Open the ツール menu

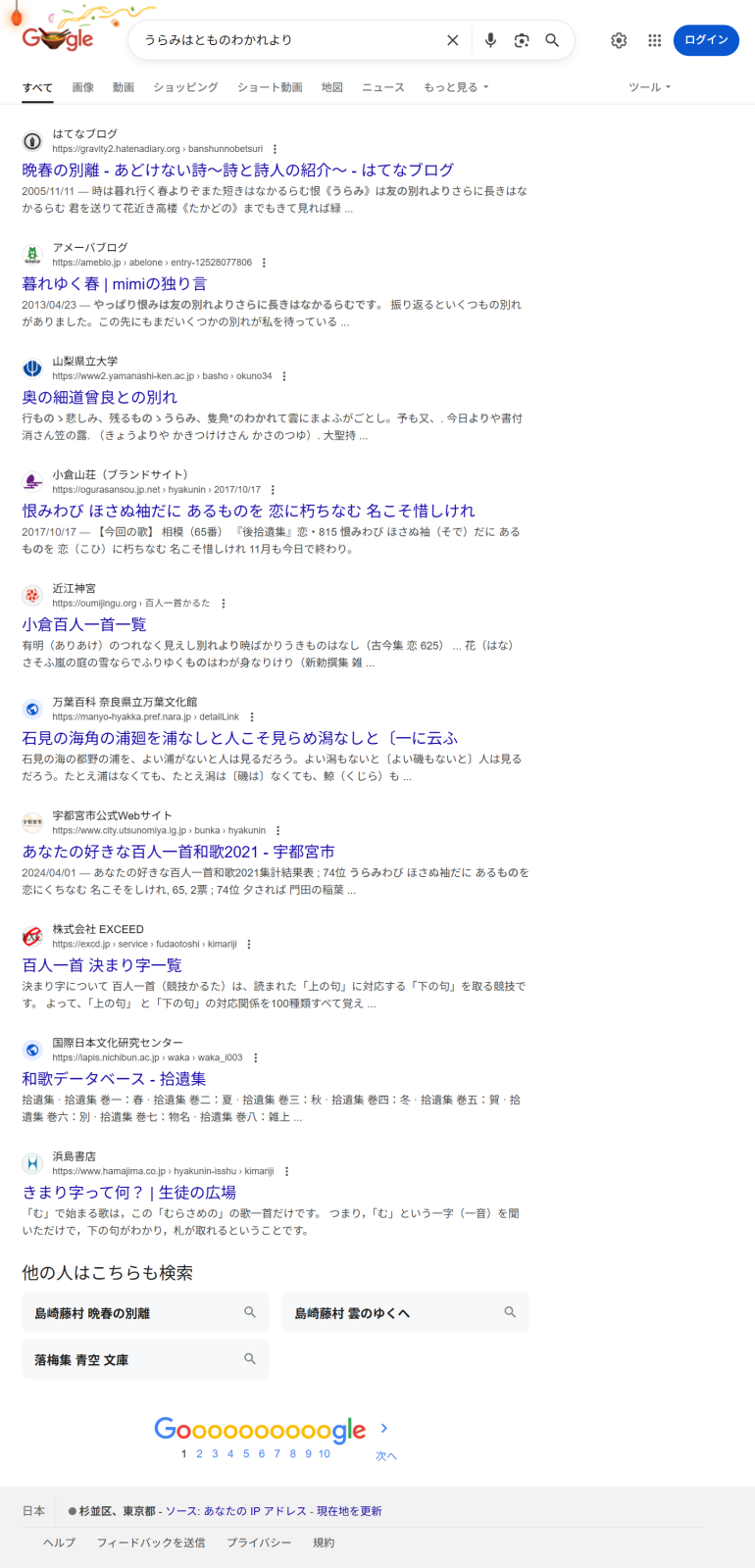[650, 87]
